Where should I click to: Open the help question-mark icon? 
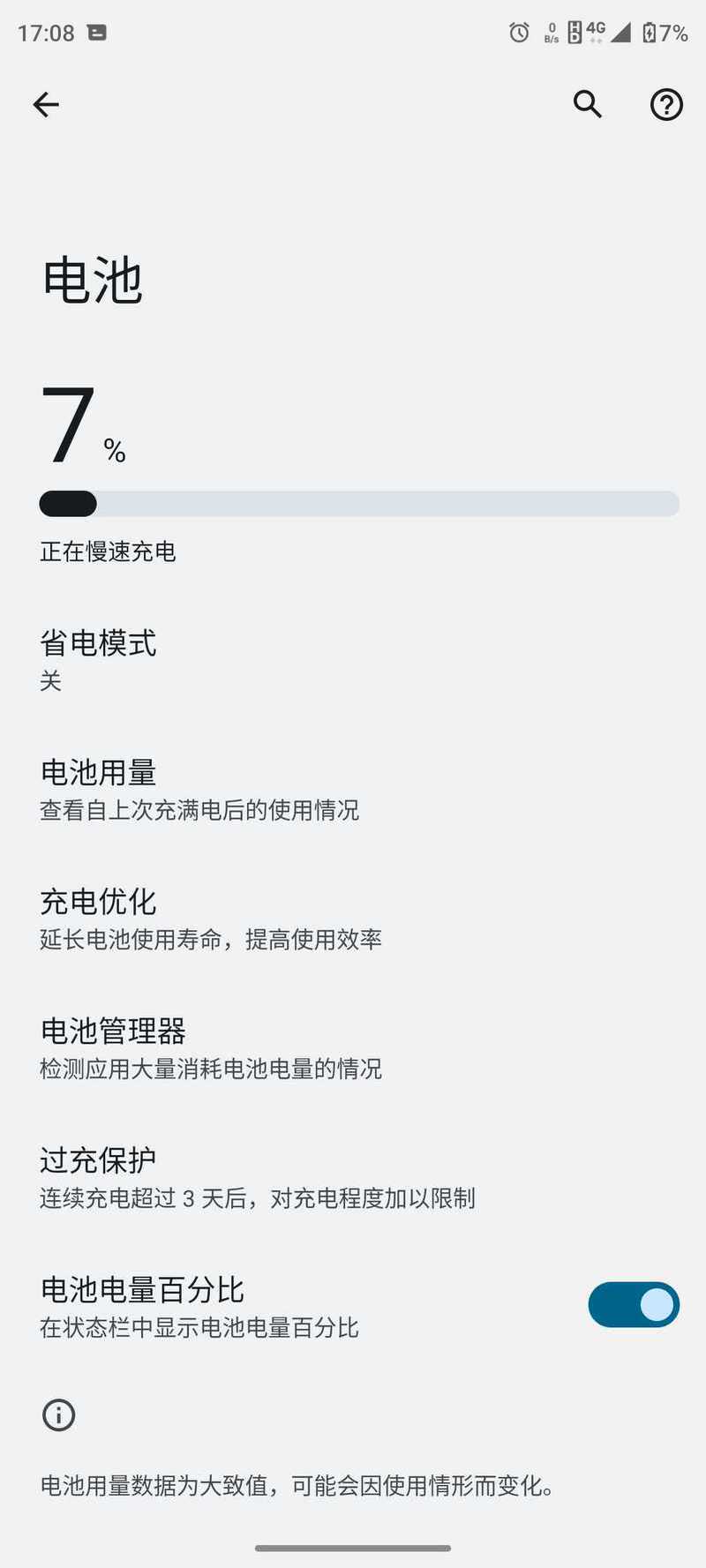666,105
